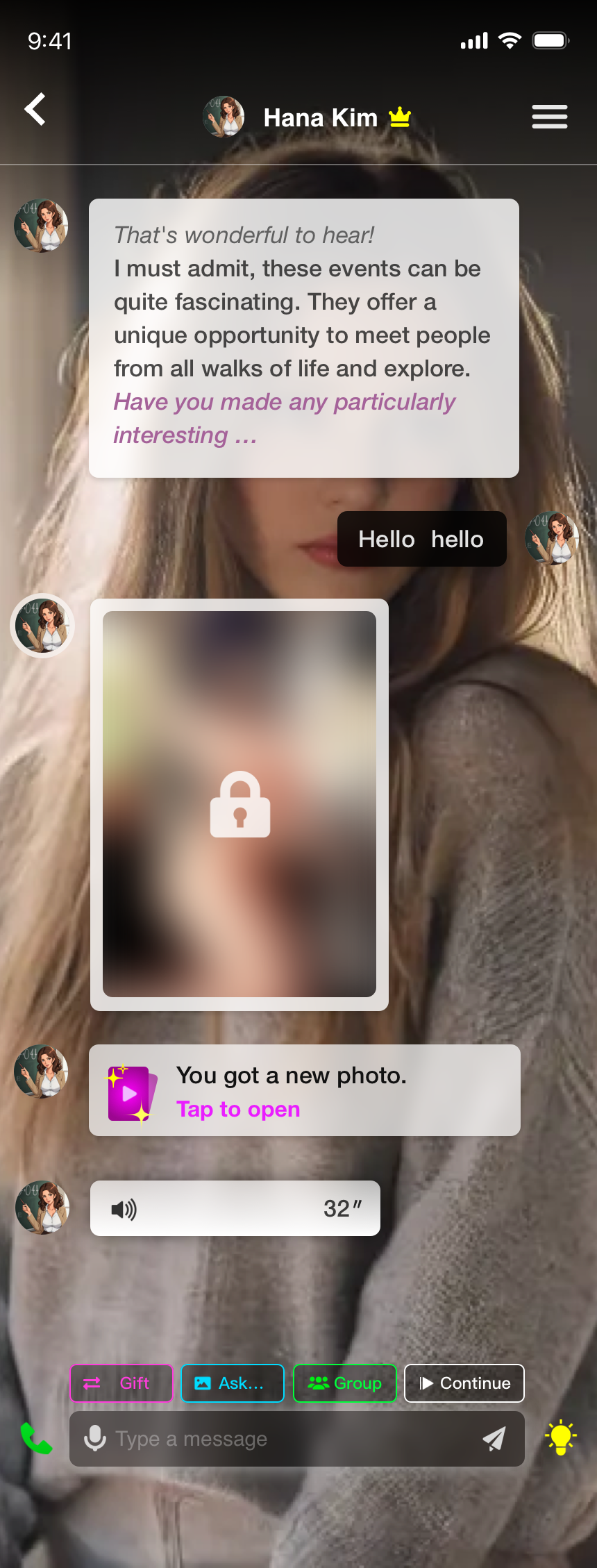This screenshot has height=1568, width=597.
Task: Open the locked blurred photo
Action: [239, 804]
